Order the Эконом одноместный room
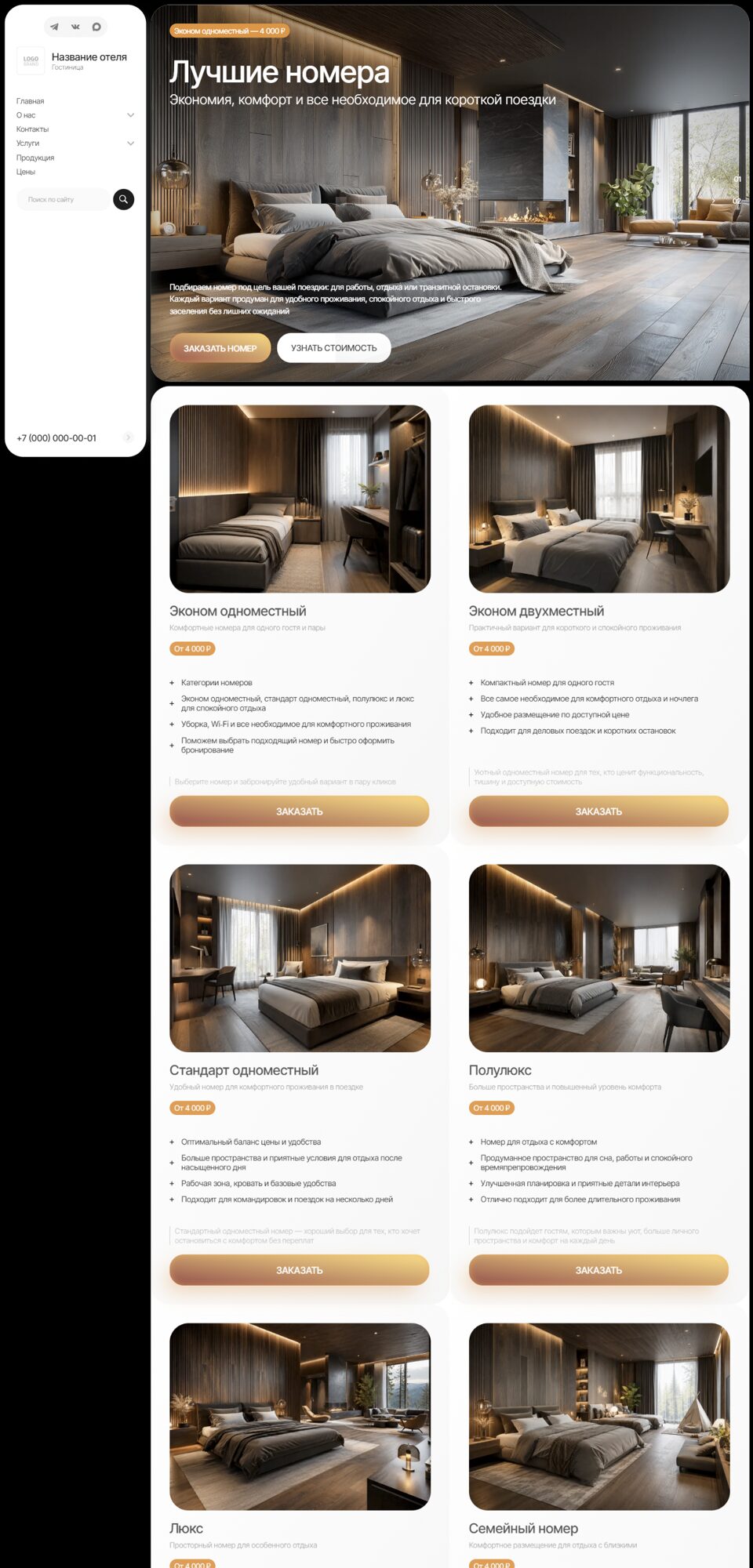Image resolution: width=753 pixels, height=1568 pixels. (300, 811)
